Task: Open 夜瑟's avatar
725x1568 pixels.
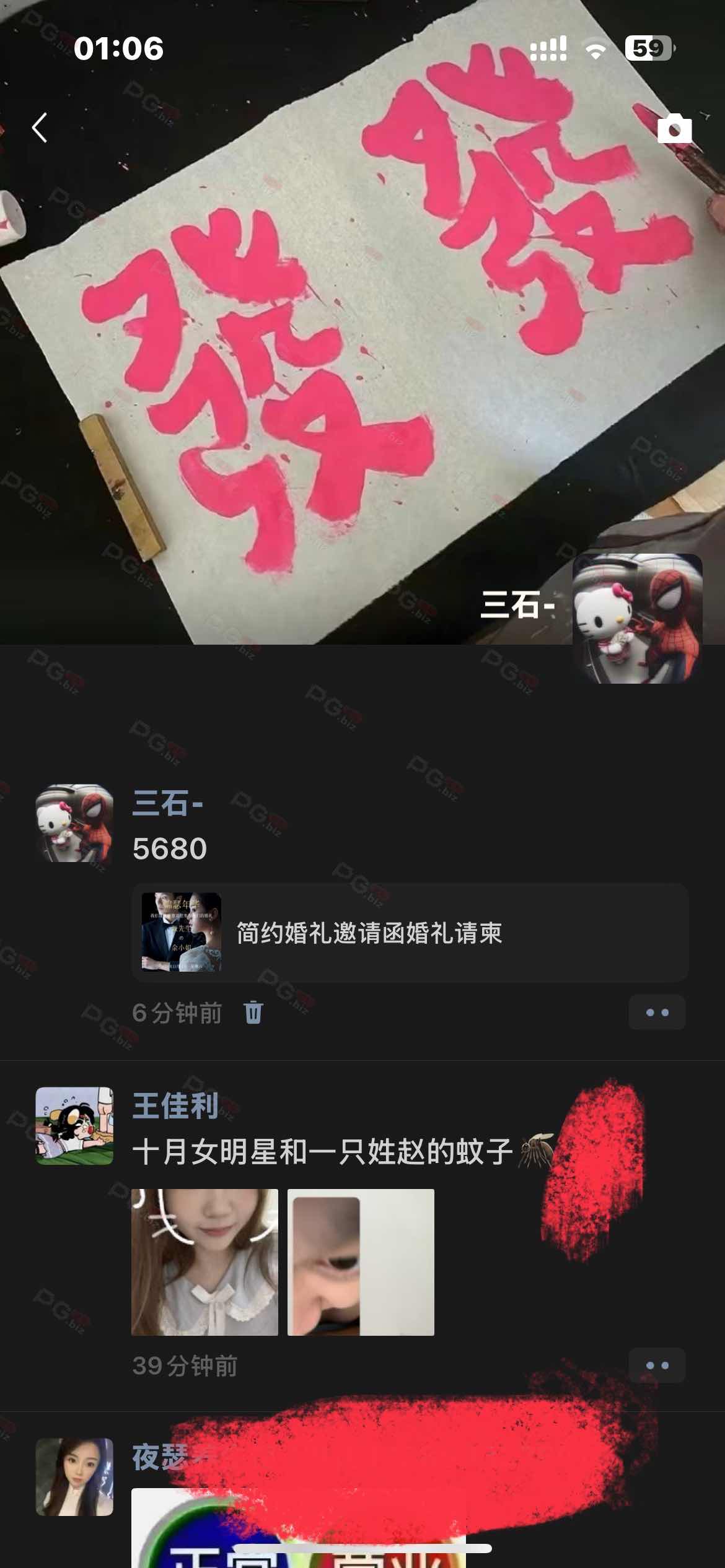Action: tap(74, 1476)
